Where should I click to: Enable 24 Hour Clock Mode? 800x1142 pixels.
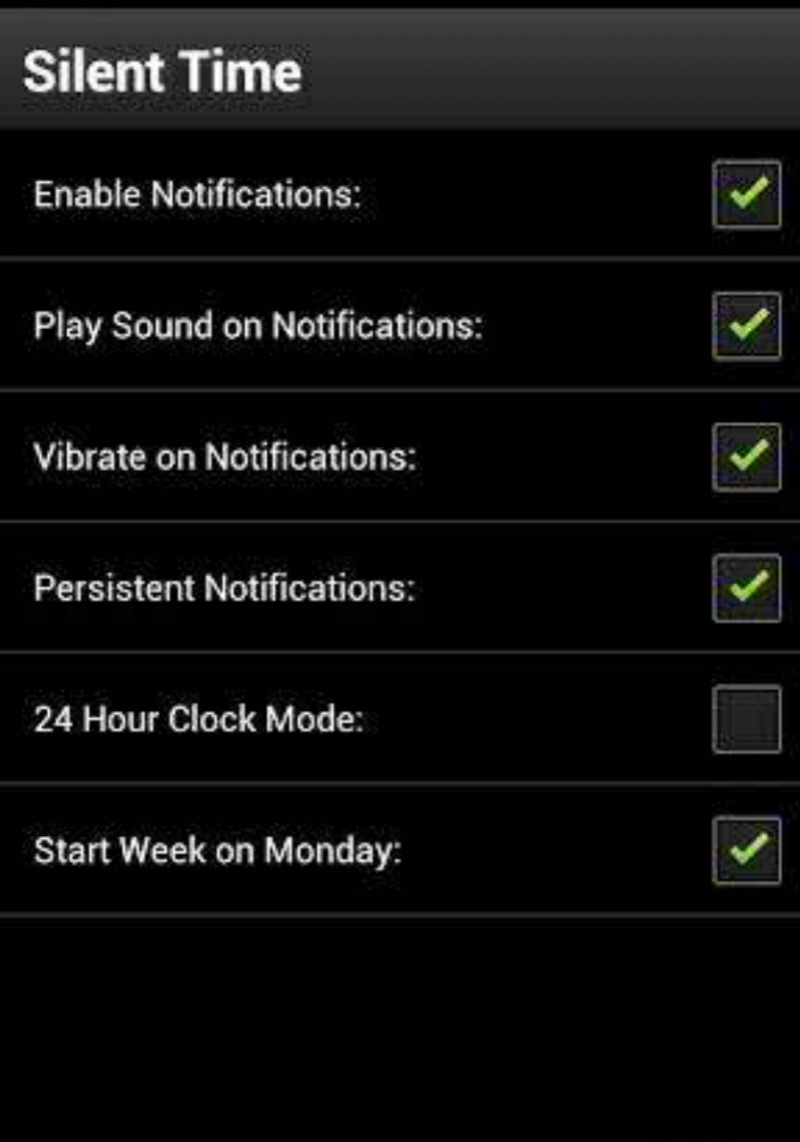(x=746, y=718)
